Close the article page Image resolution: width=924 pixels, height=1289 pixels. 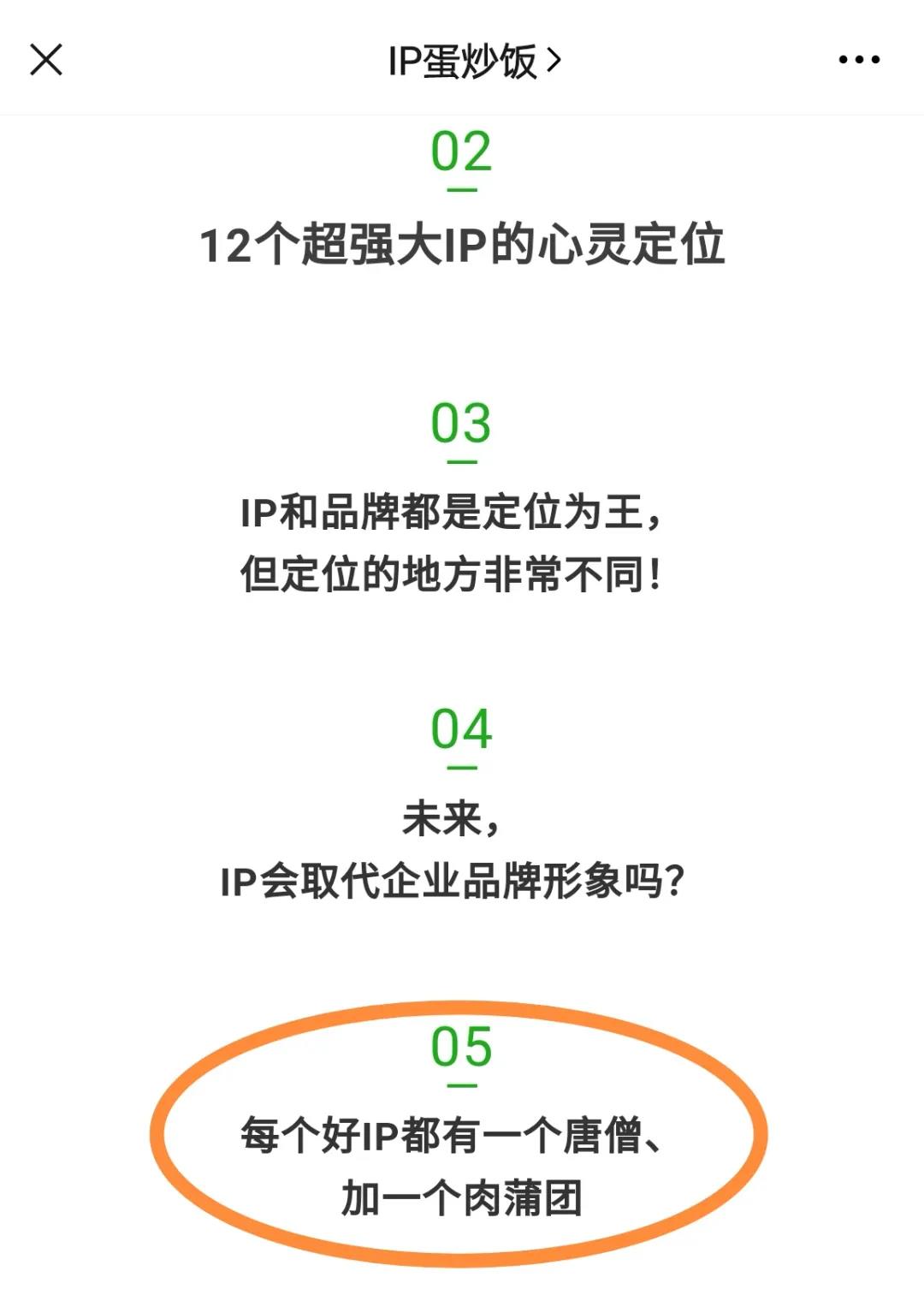tap(46, 60)
